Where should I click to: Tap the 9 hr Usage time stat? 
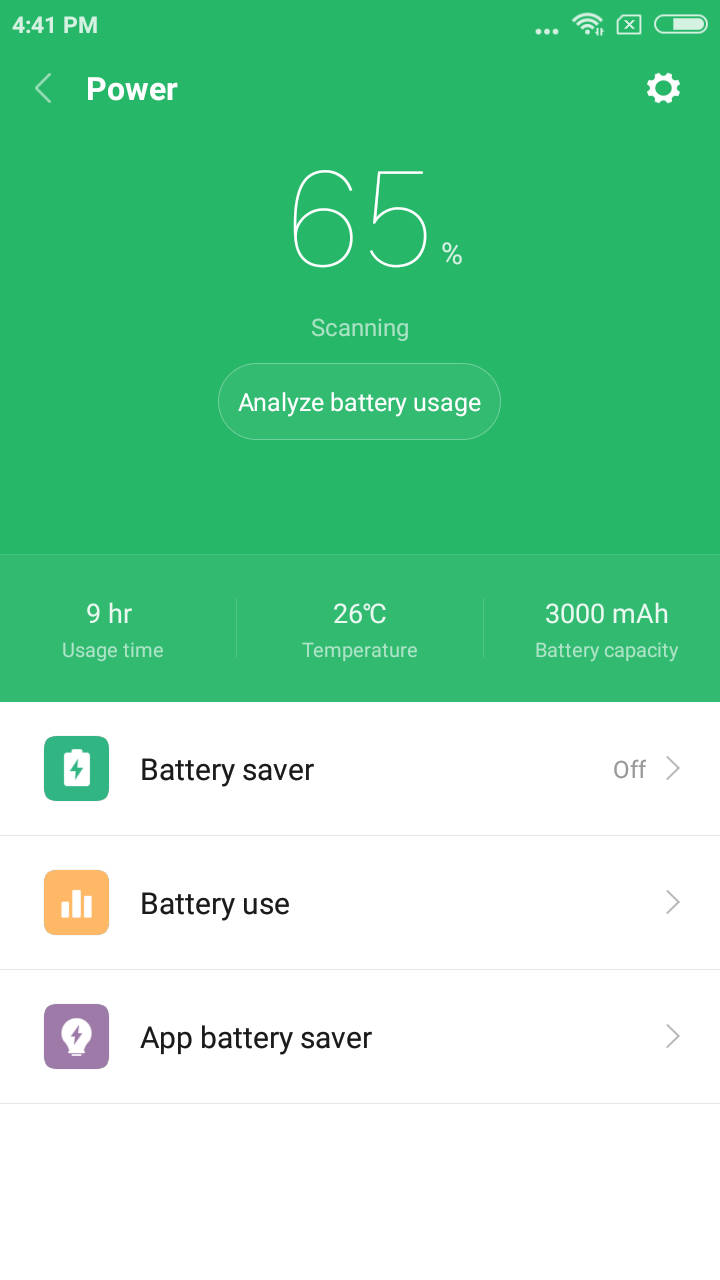point(112,628)
